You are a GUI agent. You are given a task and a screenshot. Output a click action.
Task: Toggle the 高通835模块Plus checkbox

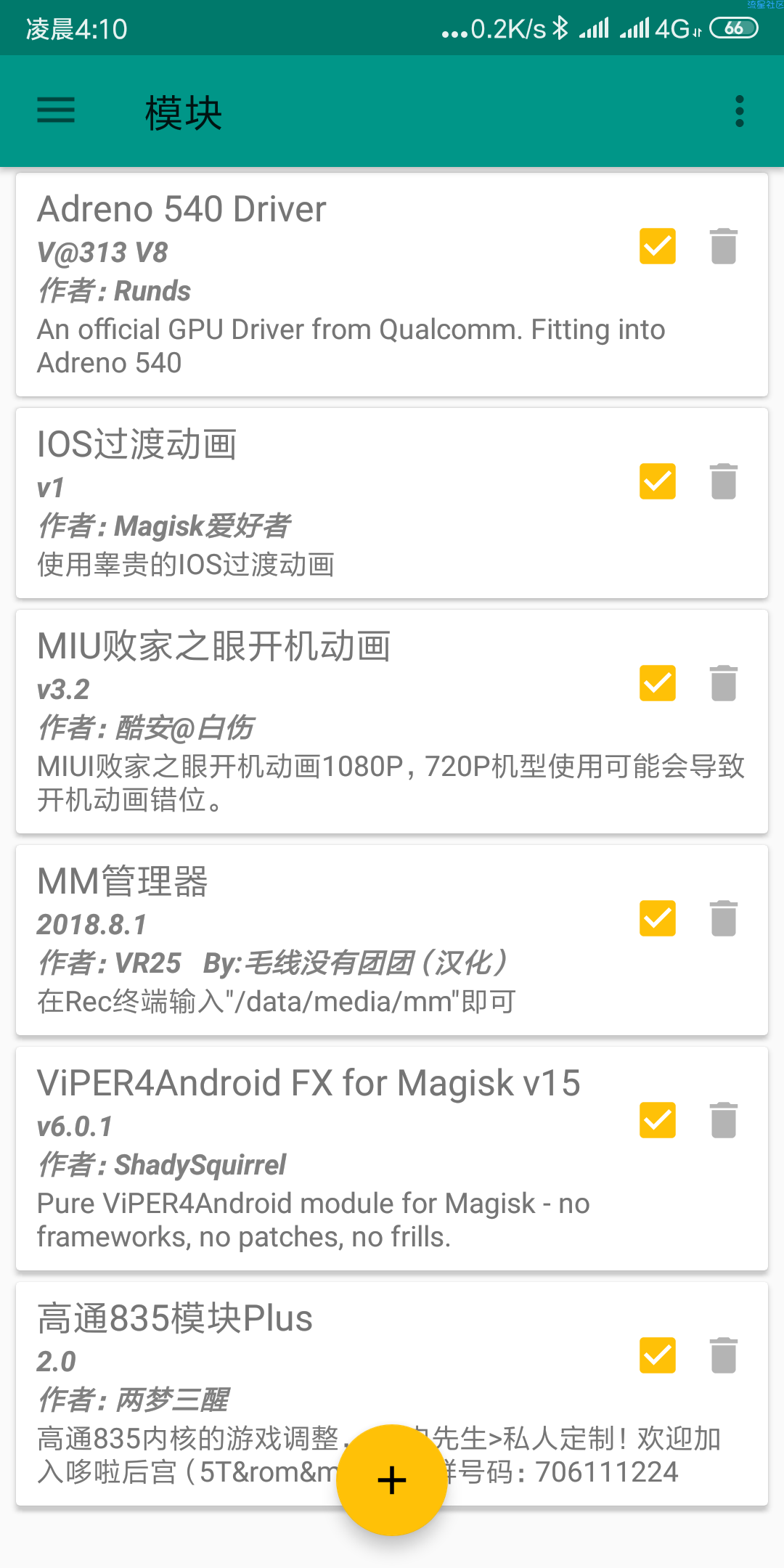(x=658, y=1355)
